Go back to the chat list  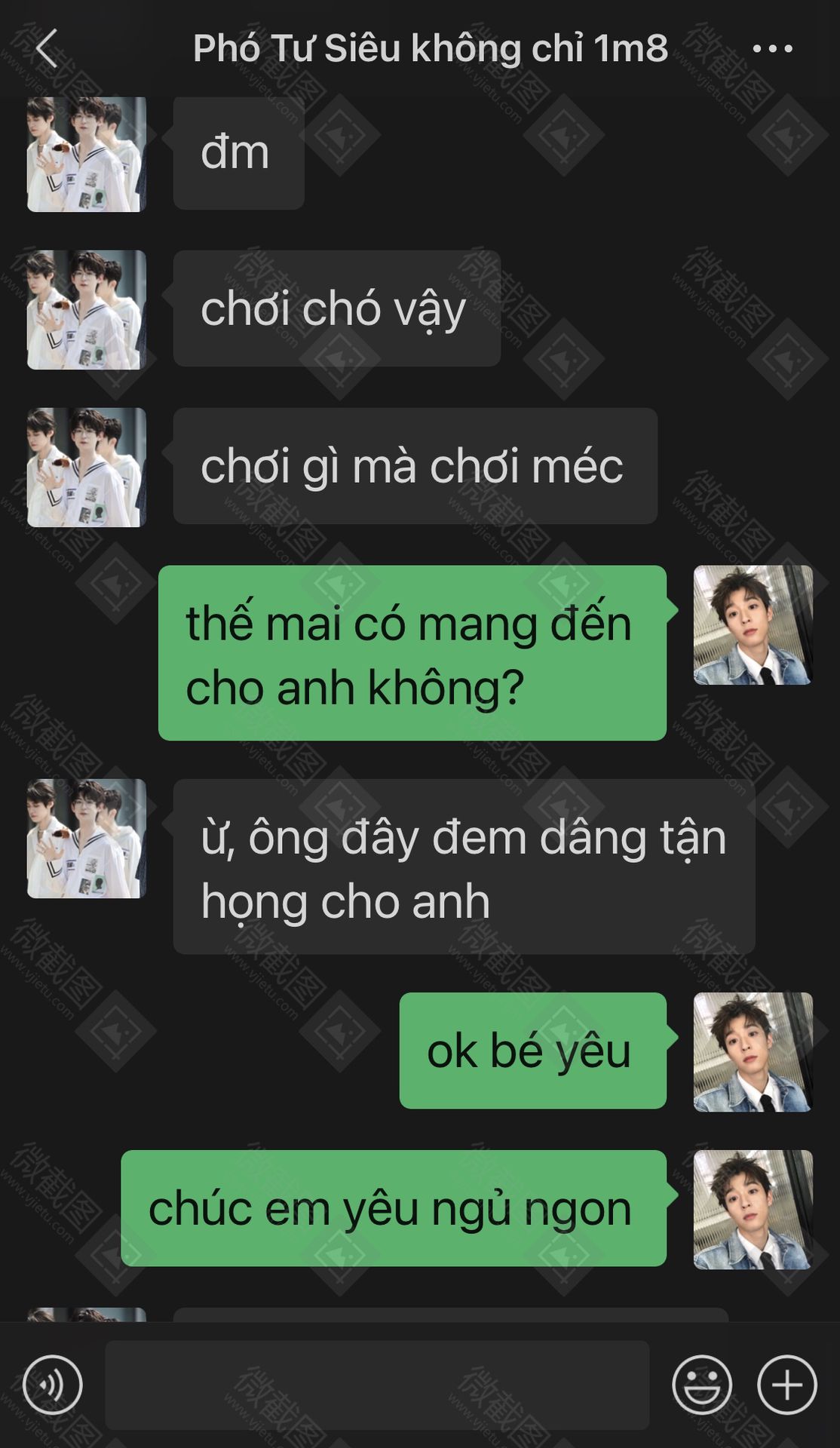click(x=47, y=49)
